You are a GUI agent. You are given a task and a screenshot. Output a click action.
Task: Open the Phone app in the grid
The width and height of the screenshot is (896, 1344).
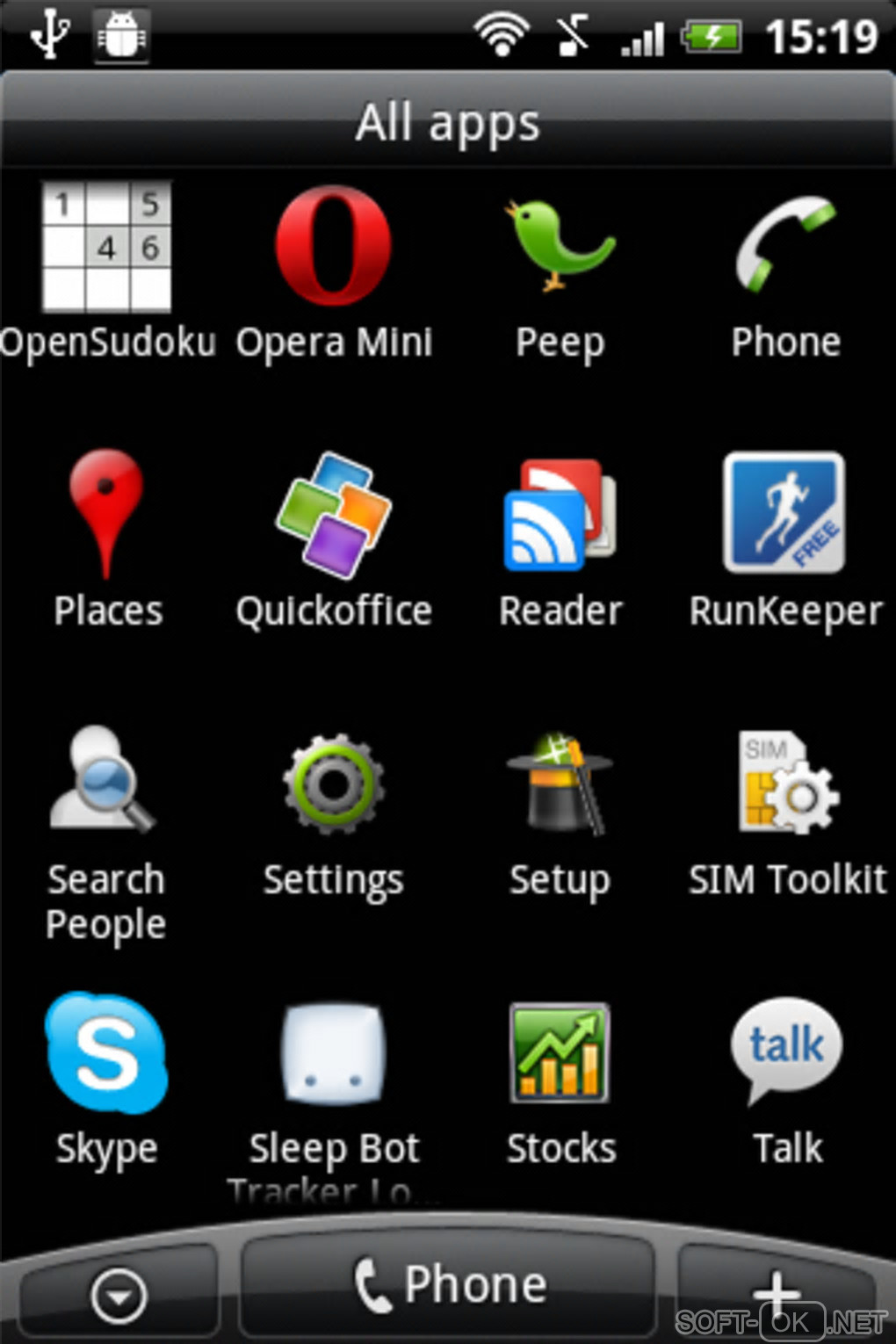coord(786,246)
